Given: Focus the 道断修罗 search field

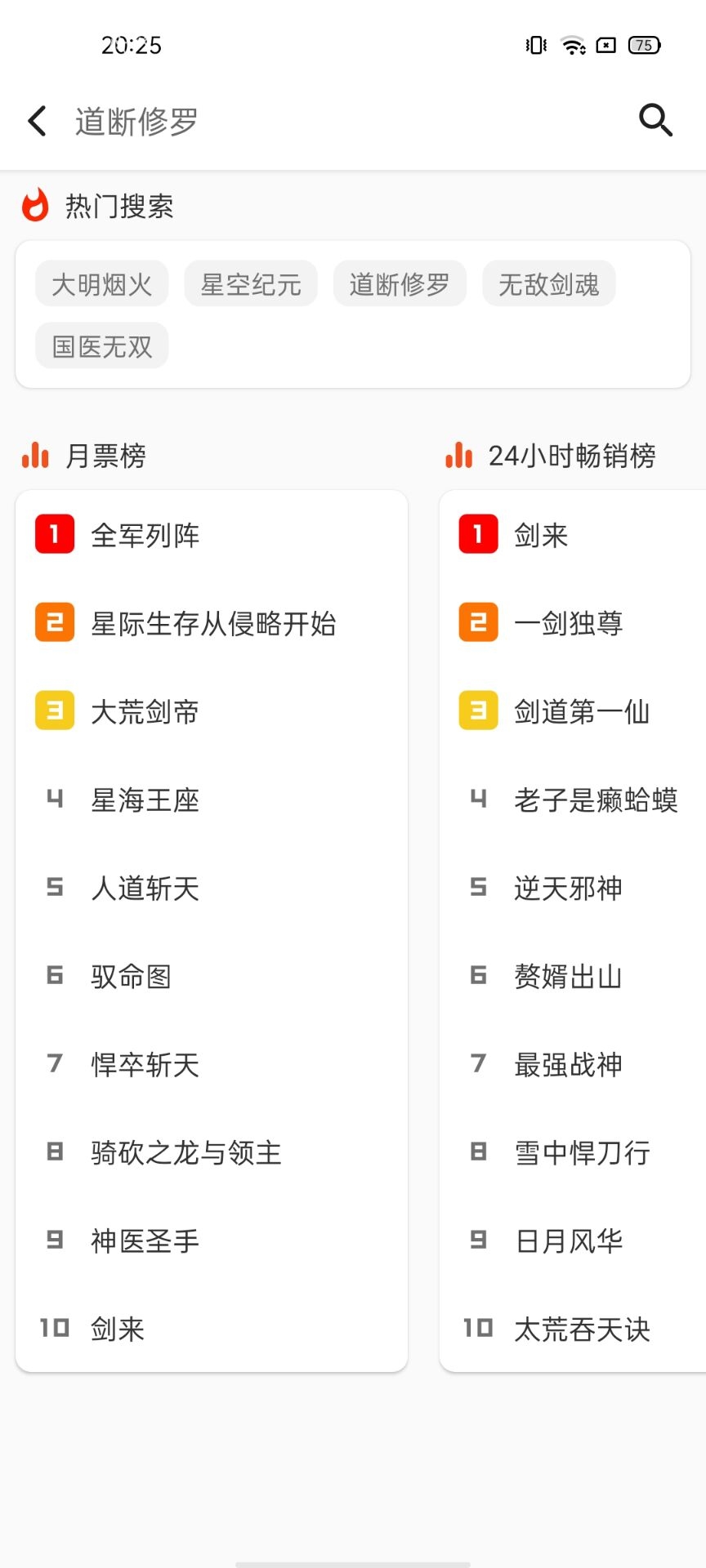Looking at the screenshot, I should point(343,121).
